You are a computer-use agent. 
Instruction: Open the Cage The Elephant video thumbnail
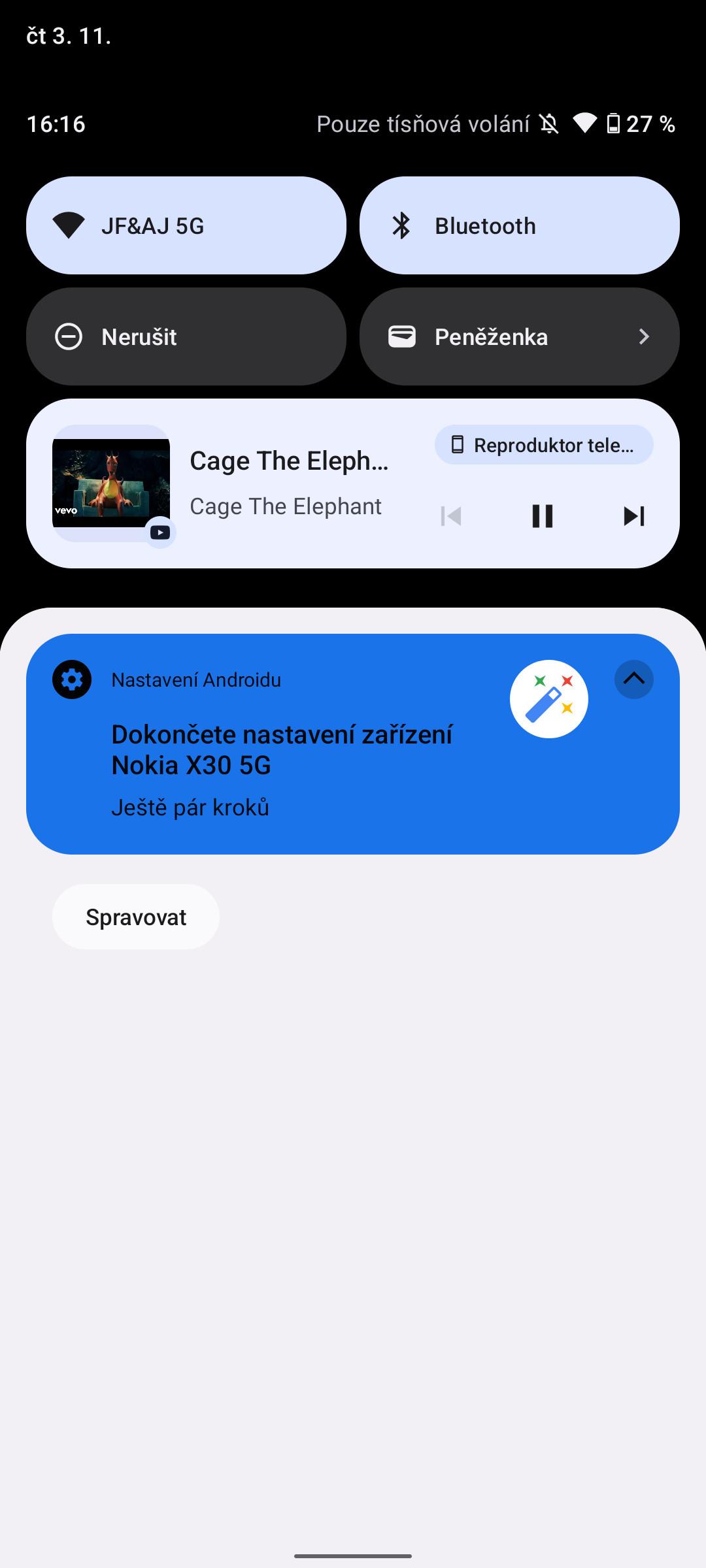tap(111, 483)
